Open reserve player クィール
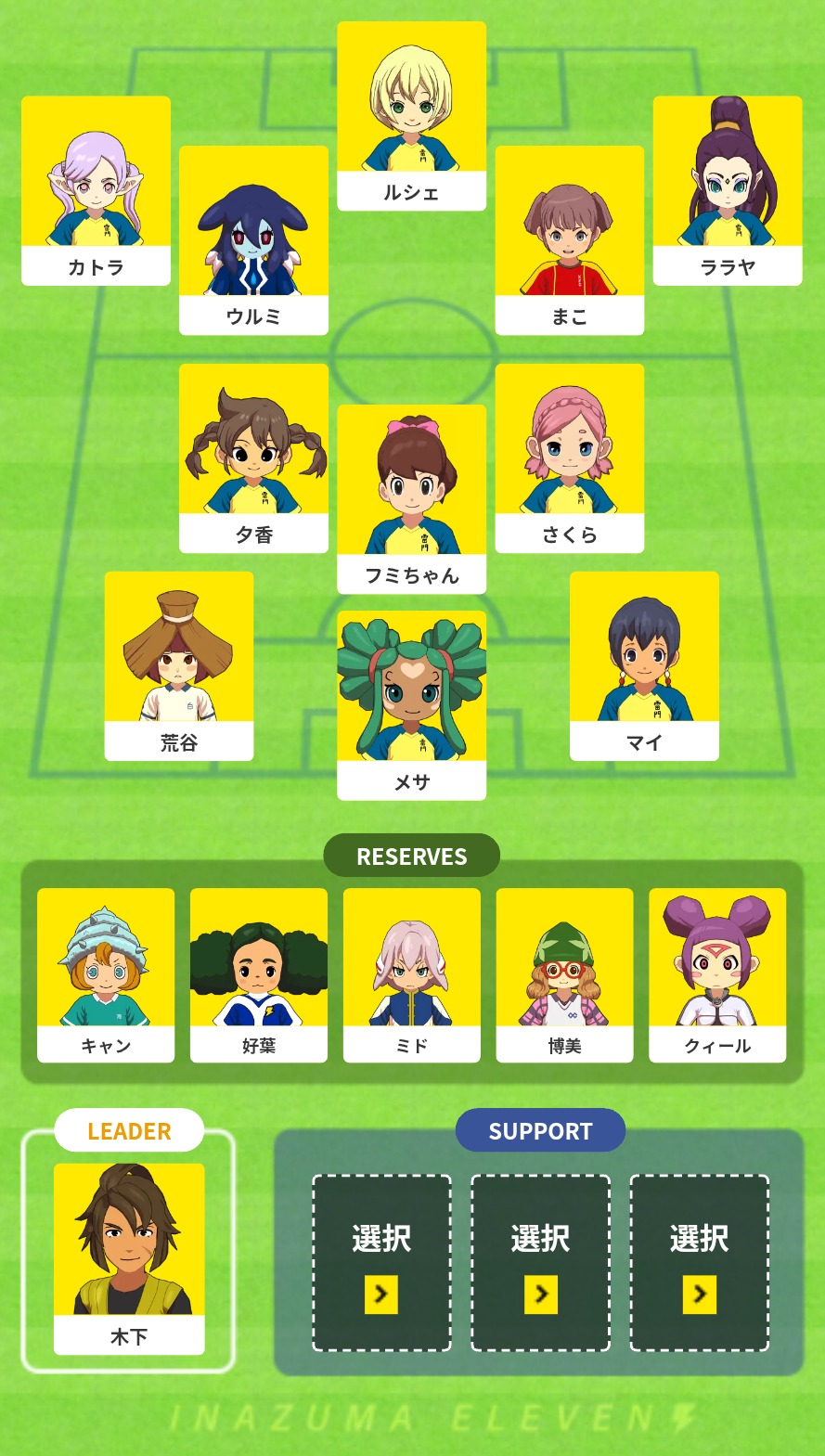Screen dimensions: 825x1456 [717, 974]
